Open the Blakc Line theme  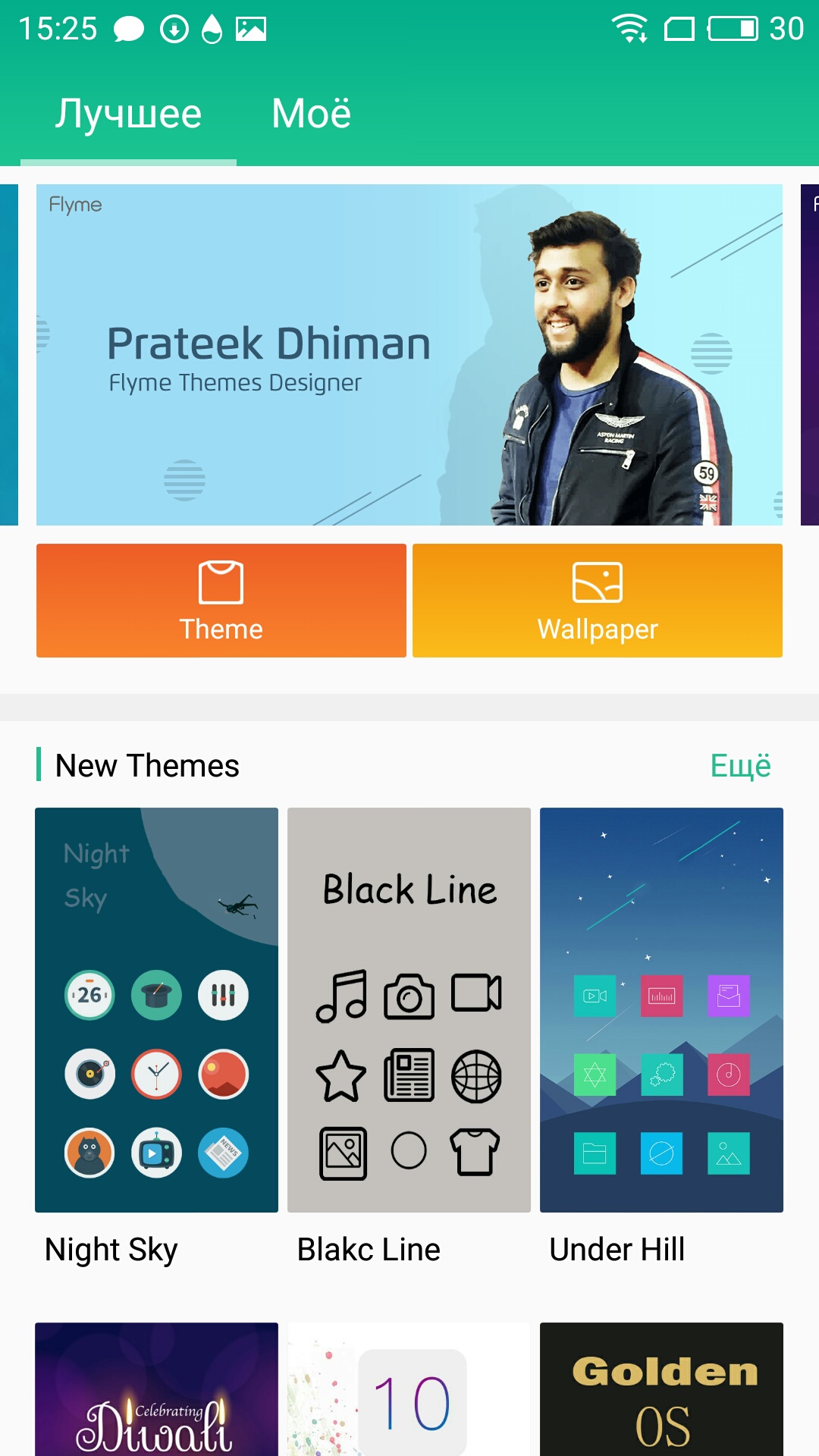click(409, 1010)
